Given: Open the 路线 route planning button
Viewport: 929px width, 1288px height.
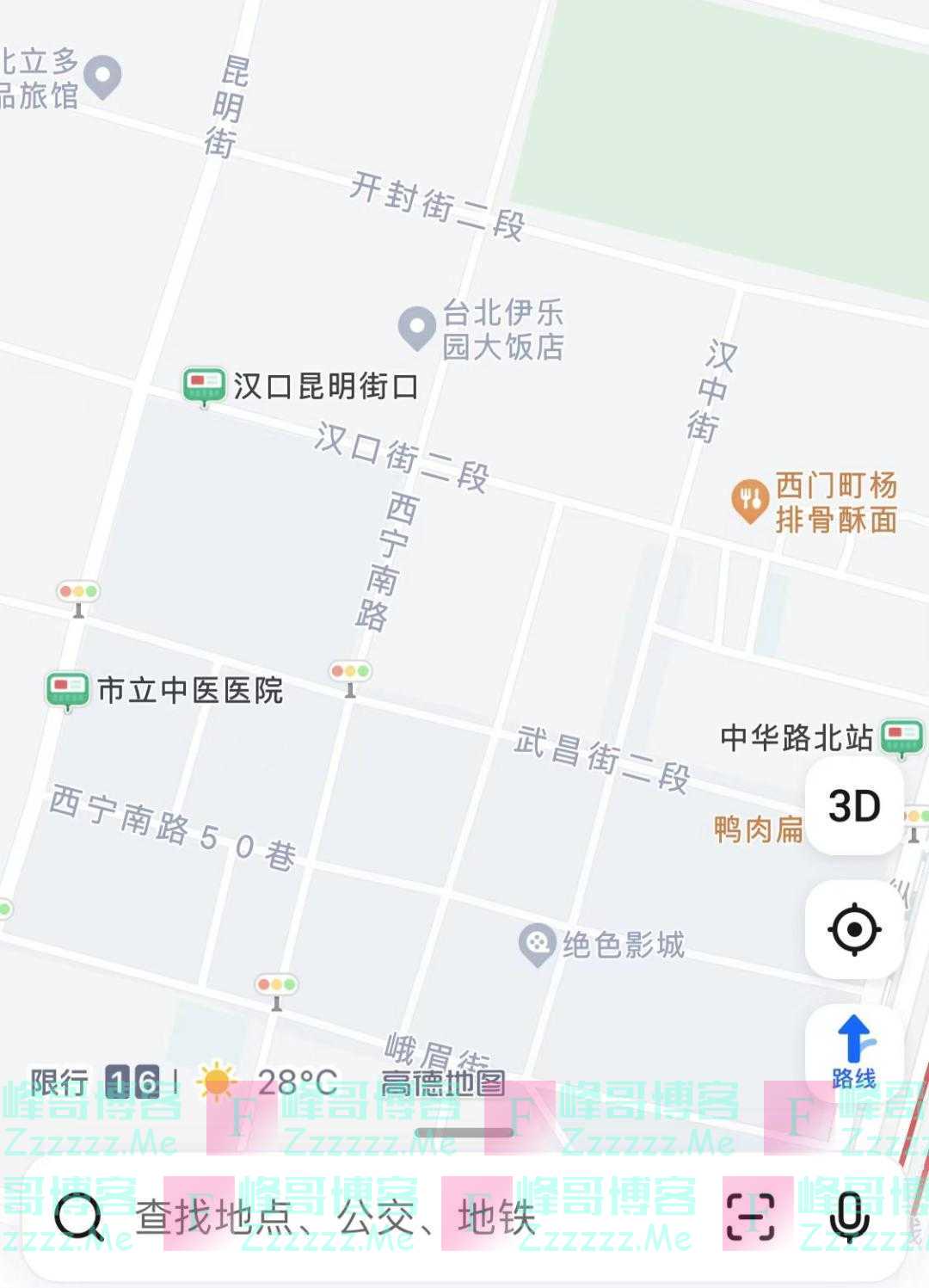Looking at the screenshot, I should coord(854,1048).
